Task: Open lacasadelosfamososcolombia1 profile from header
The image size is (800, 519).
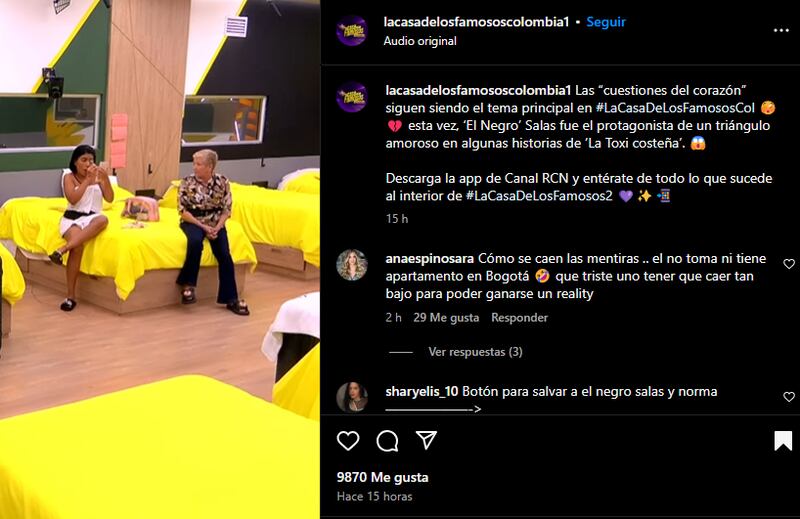Action: tap(478, 22)
